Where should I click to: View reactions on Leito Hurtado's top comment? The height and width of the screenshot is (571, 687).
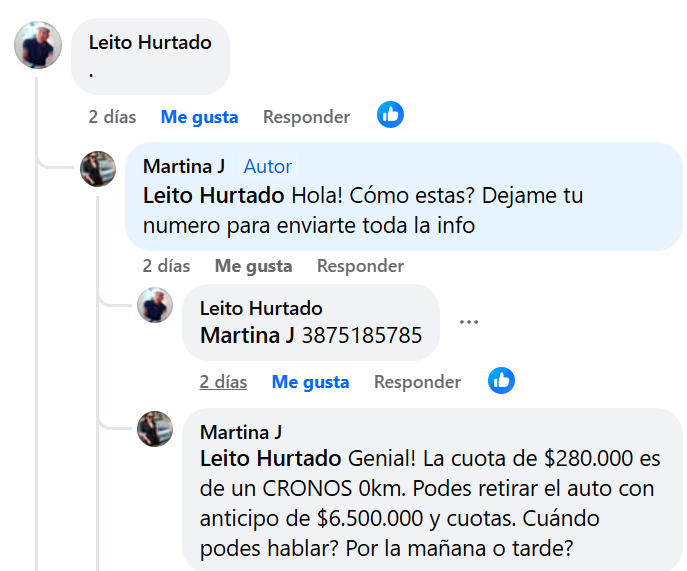[390, 115]
